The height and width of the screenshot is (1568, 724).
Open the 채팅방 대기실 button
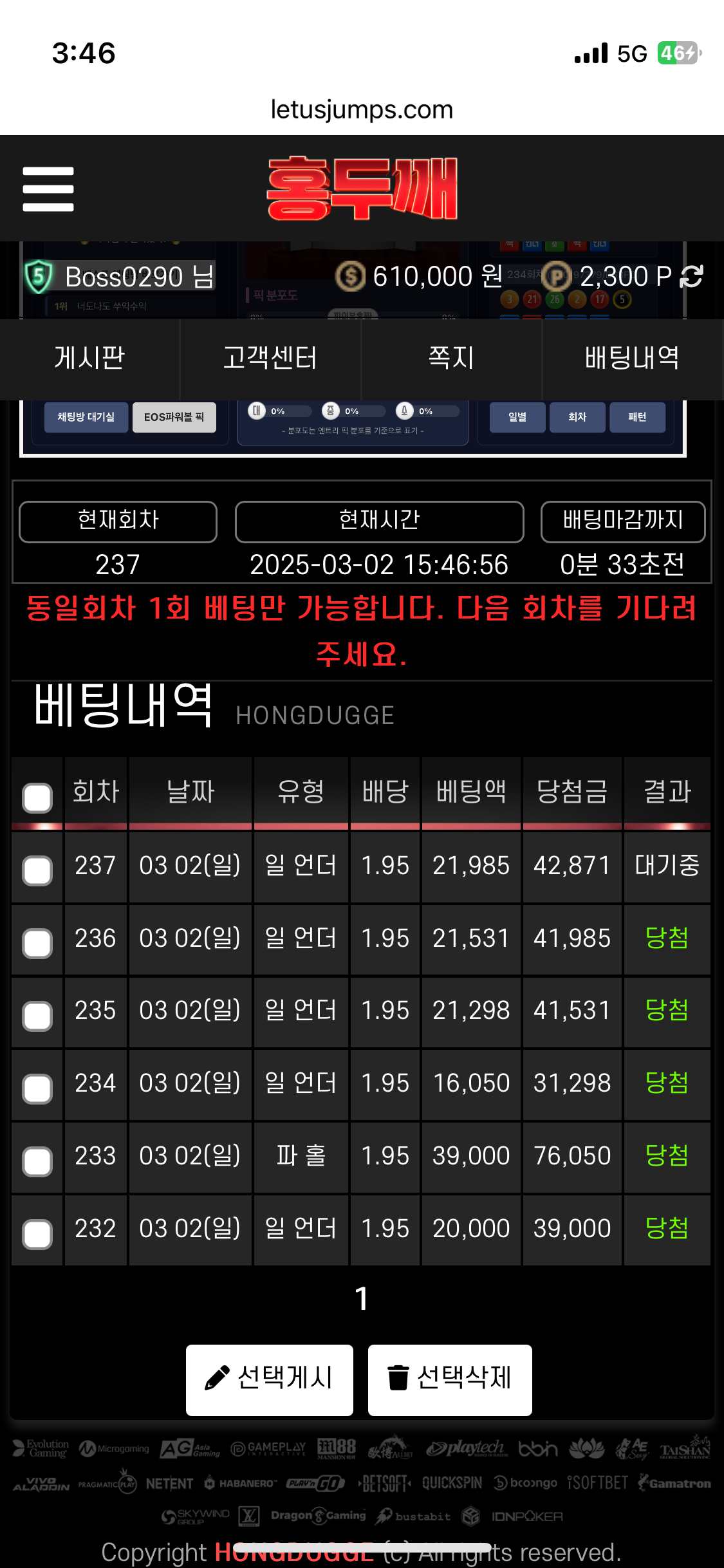click(x=86, y=417)
